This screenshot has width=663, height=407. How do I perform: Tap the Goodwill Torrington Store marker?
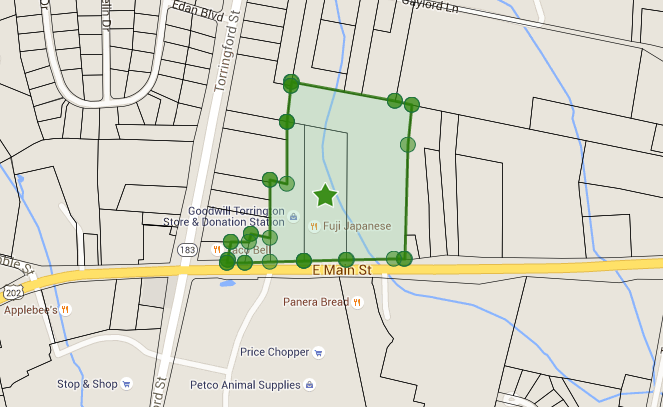point(292,216)
